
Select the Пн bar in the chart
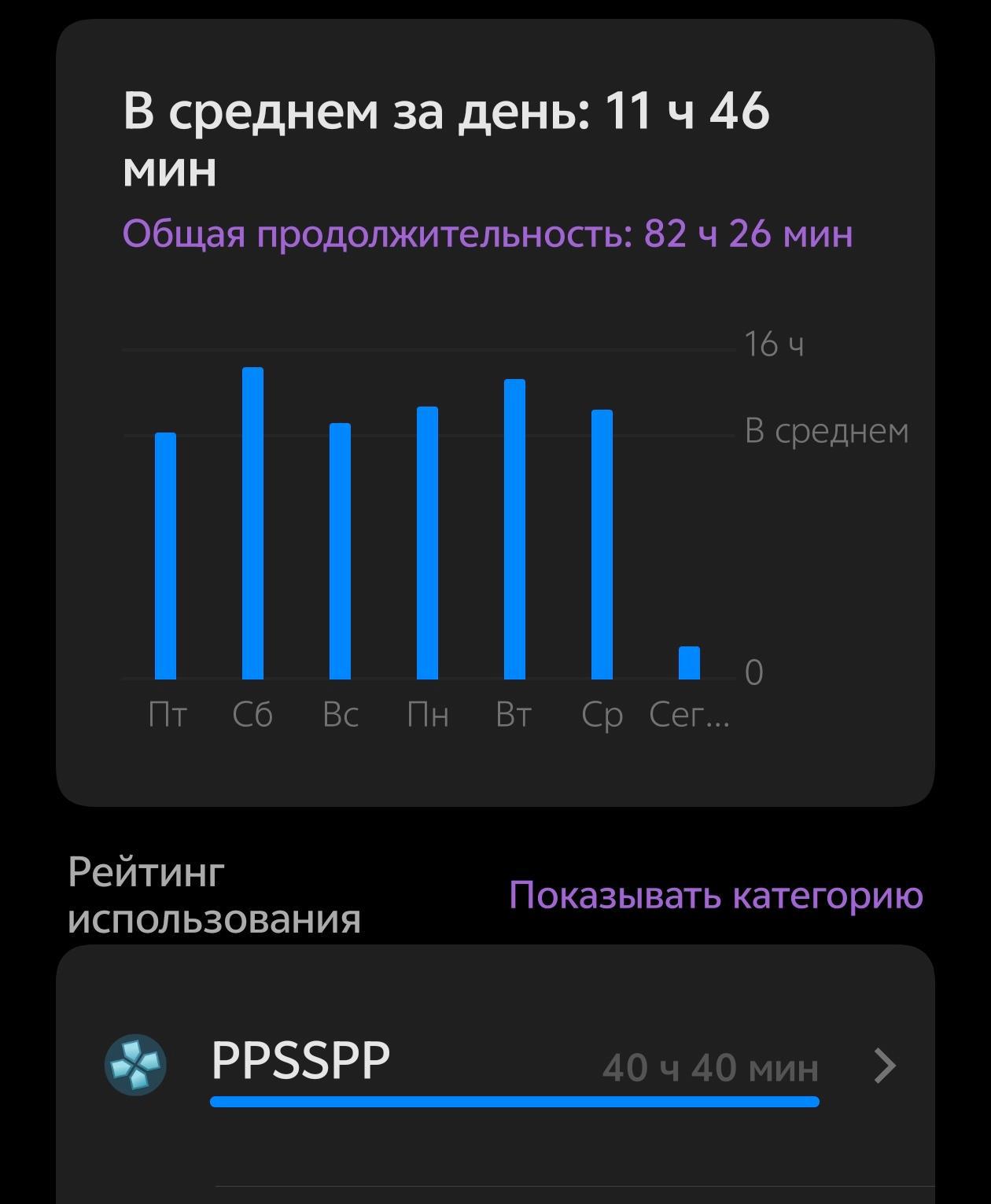point(427,543)
